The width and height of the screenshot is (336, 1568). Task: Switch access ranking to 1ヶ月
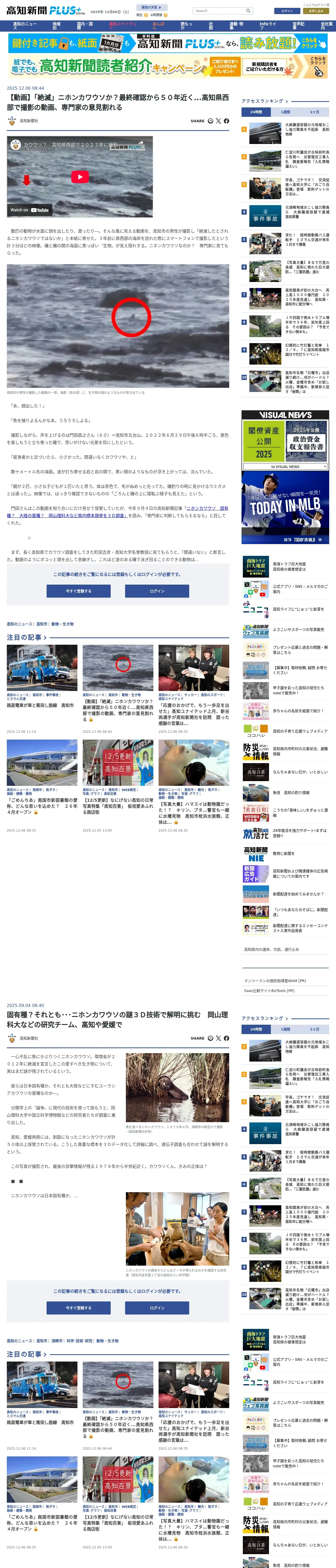tap(314, 112)
